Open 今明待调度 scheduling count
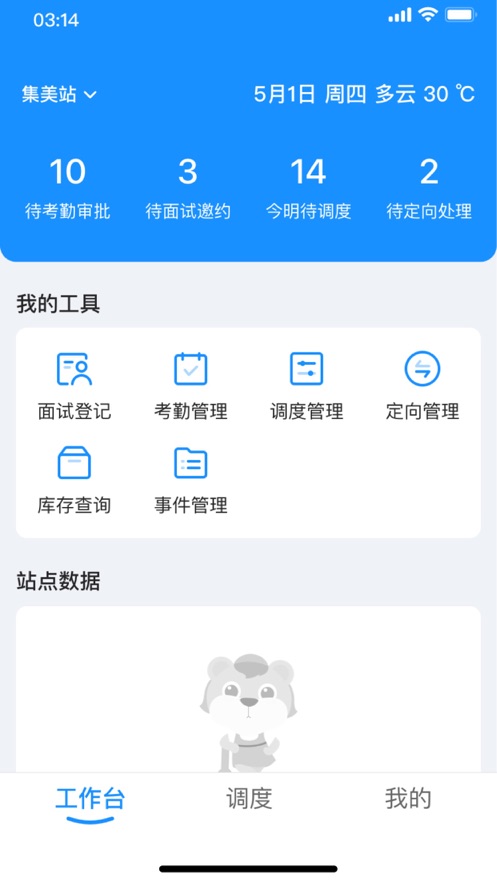This screenshot has height=883, width=497. (308, 189)
